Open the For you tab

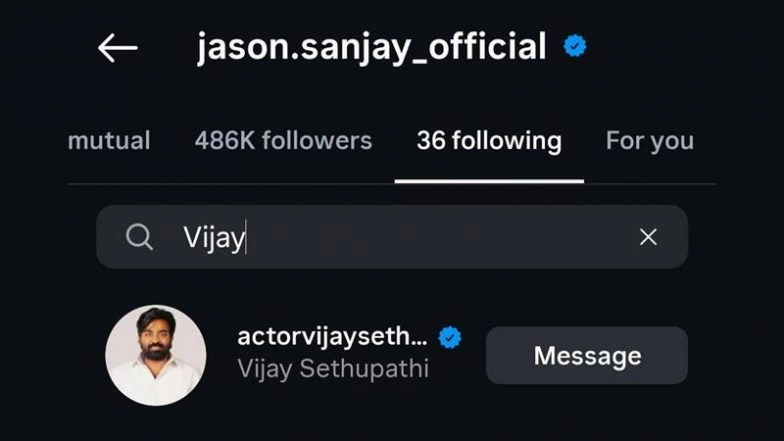(x=649, y=141)
